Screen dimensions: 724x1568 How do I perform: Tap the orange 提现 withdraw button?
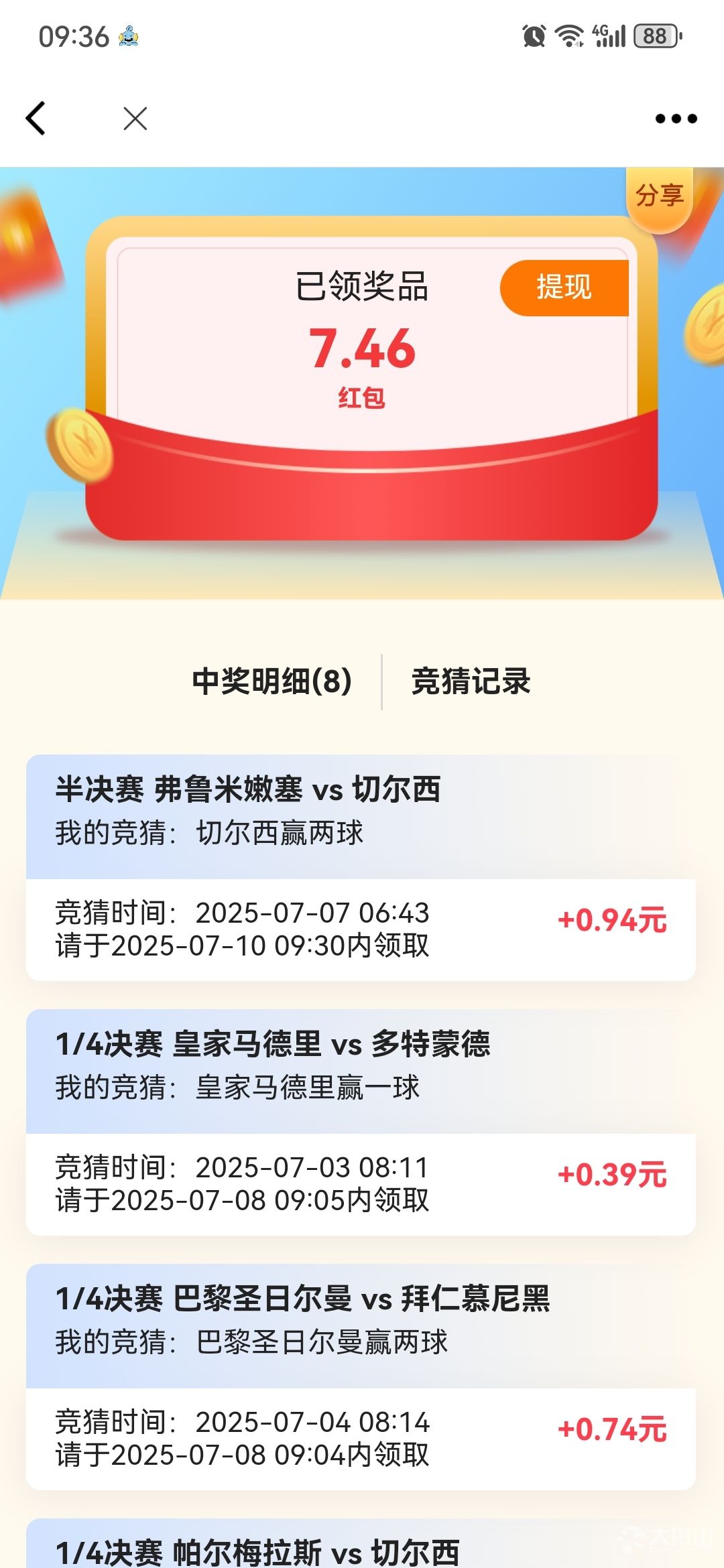[x=564, y=287]
